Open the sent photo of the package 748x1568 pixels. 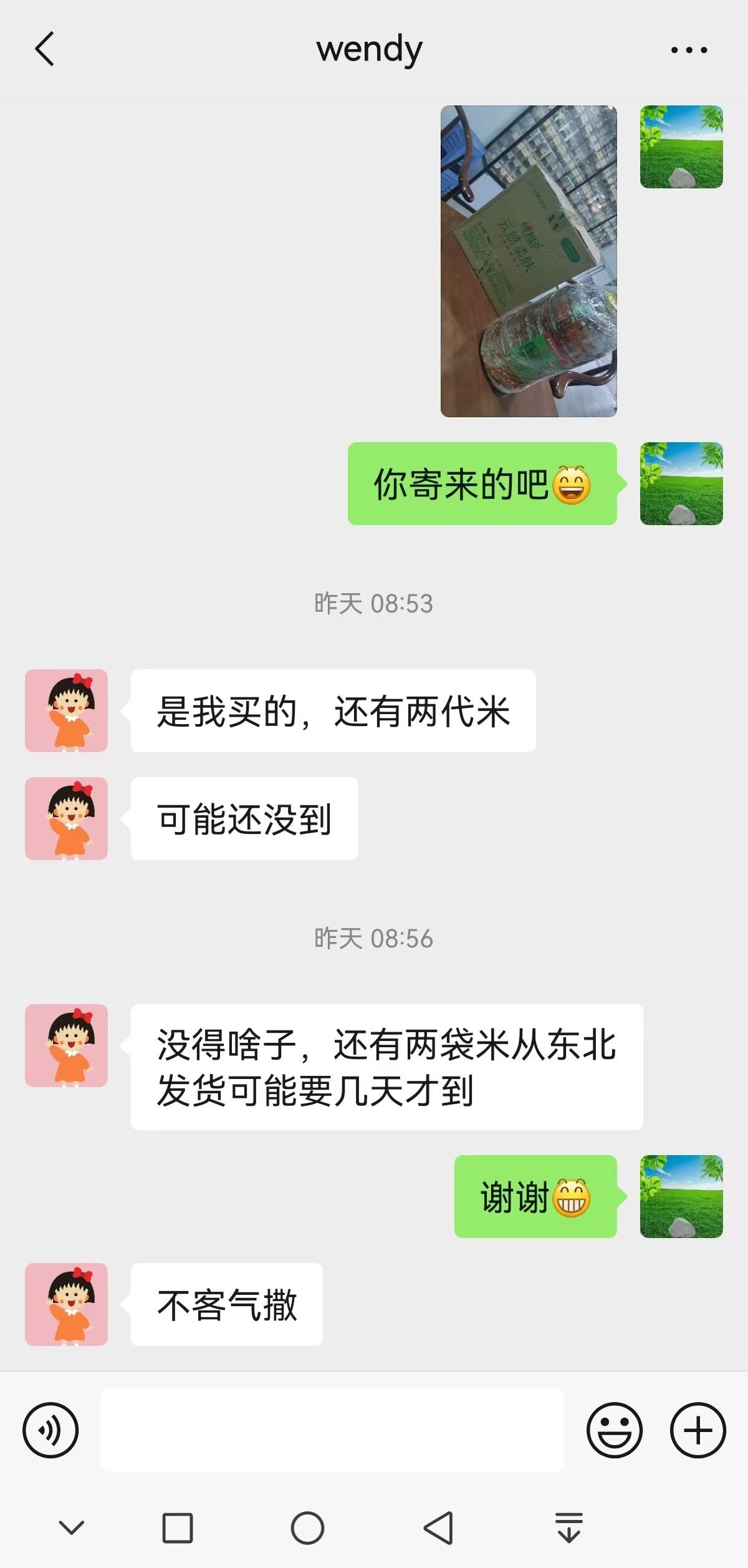click(529, 261)
